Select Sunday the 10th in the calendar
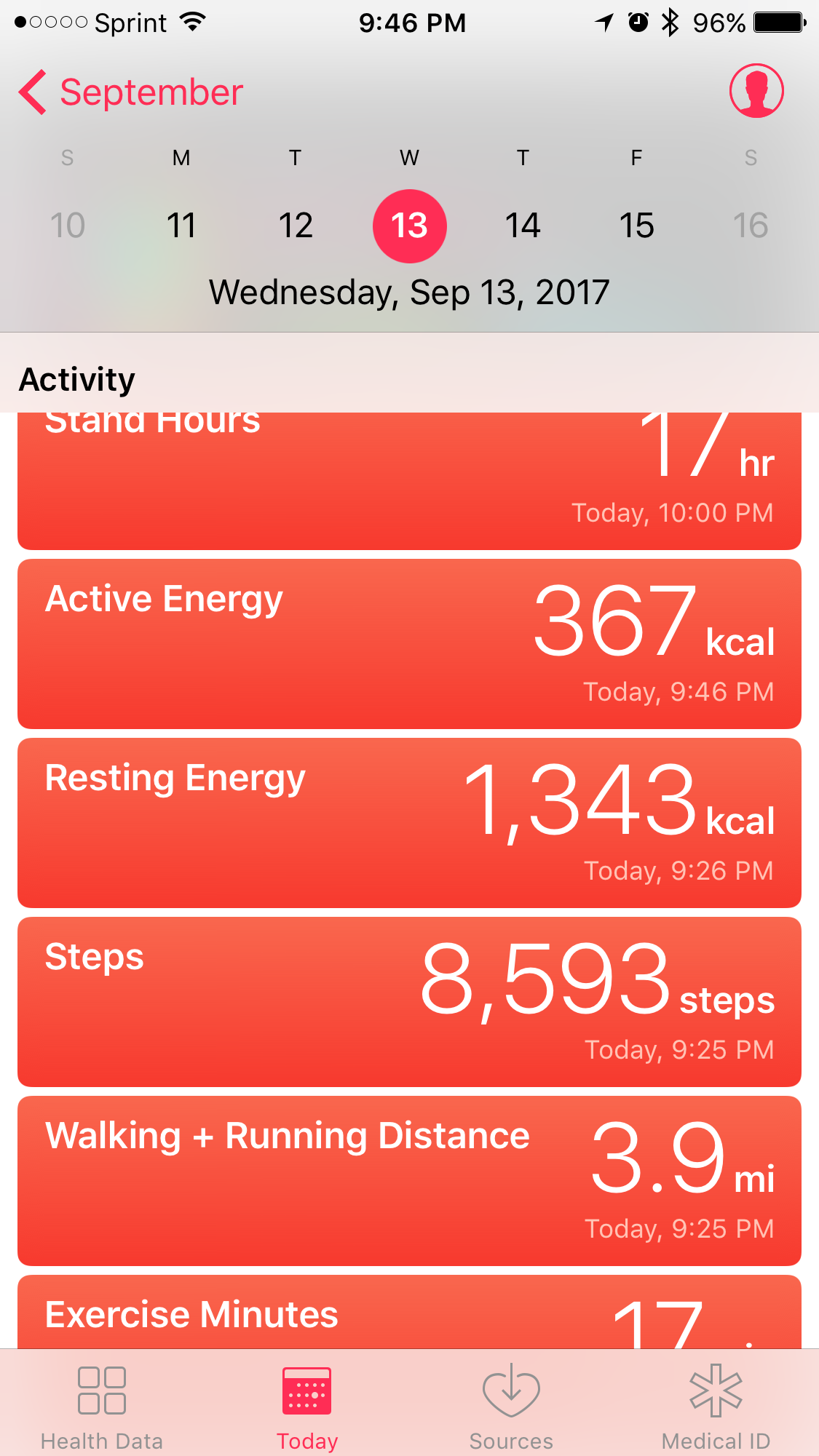 [68, 226]
